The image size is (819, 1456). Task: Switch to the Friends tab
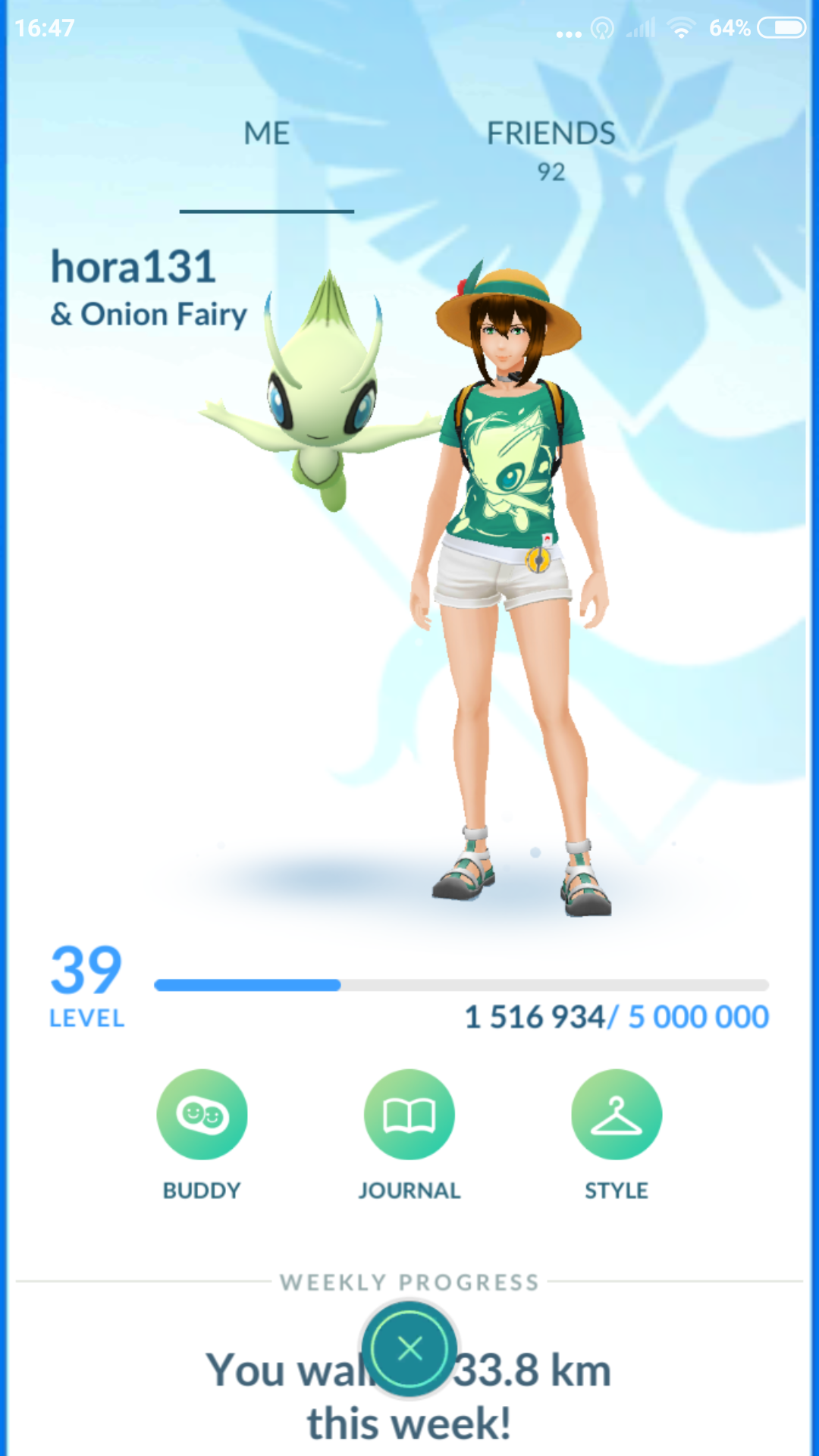(x=551, y=149)
